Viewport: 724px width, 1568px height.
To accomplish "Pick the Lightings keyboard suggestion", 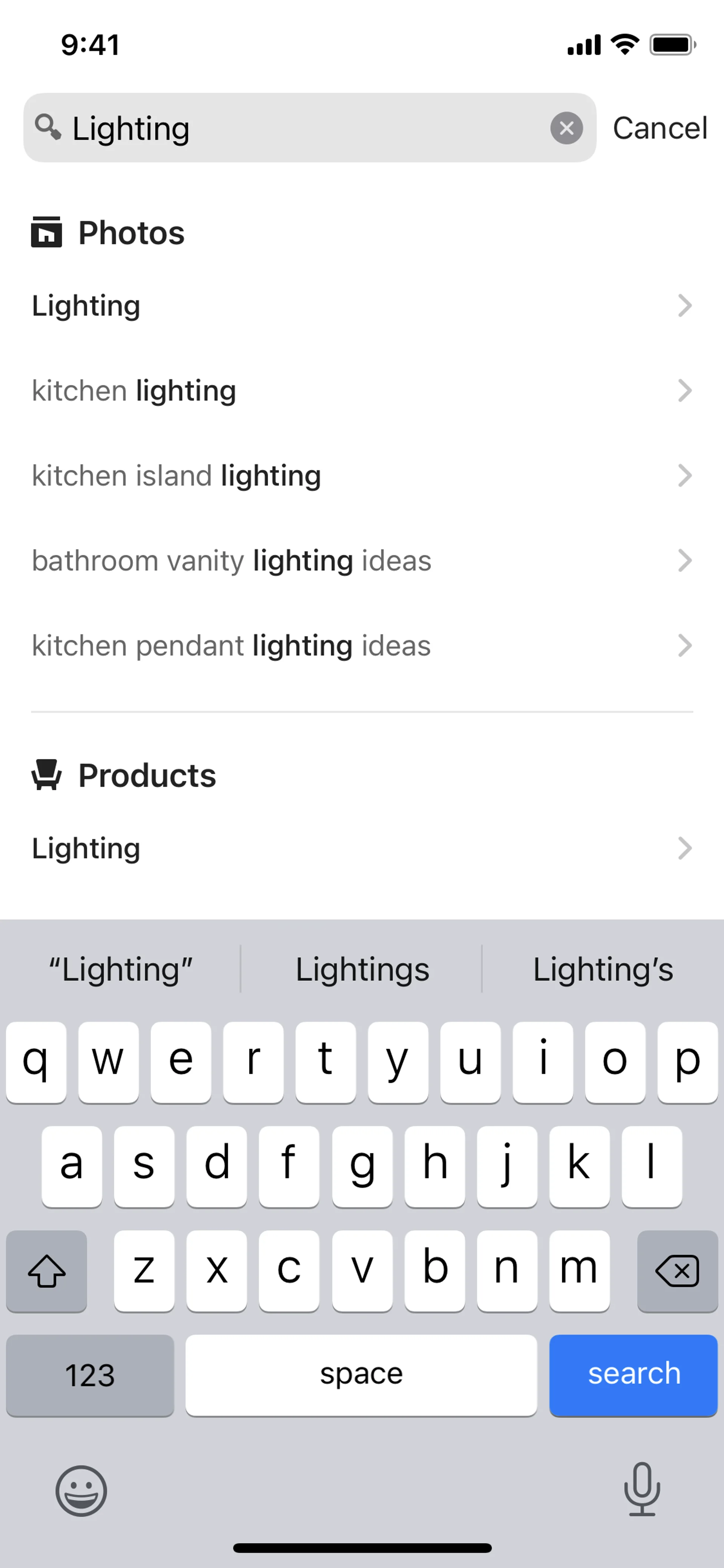I will [362, 969].
